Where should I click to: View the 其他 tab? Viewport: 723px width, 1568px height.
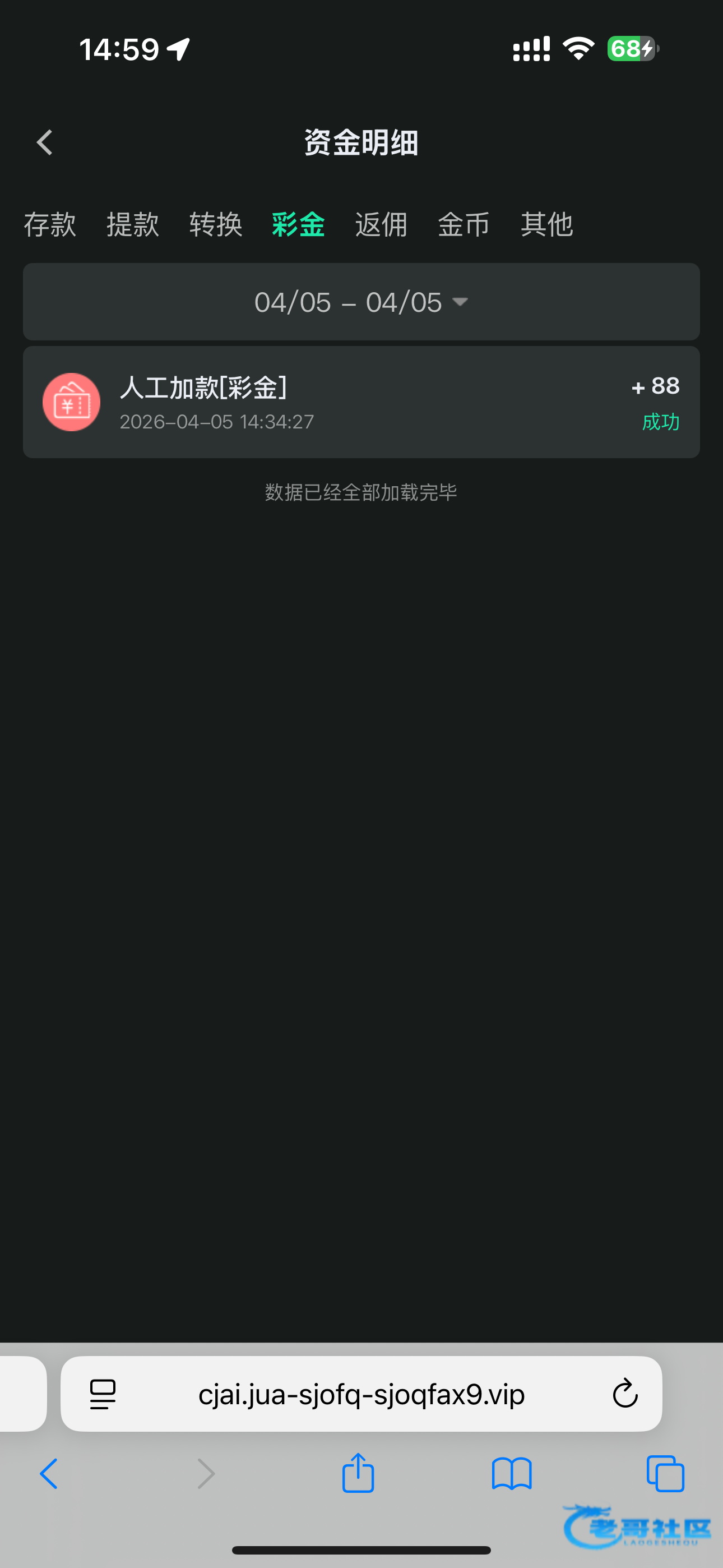coord(546,225)
